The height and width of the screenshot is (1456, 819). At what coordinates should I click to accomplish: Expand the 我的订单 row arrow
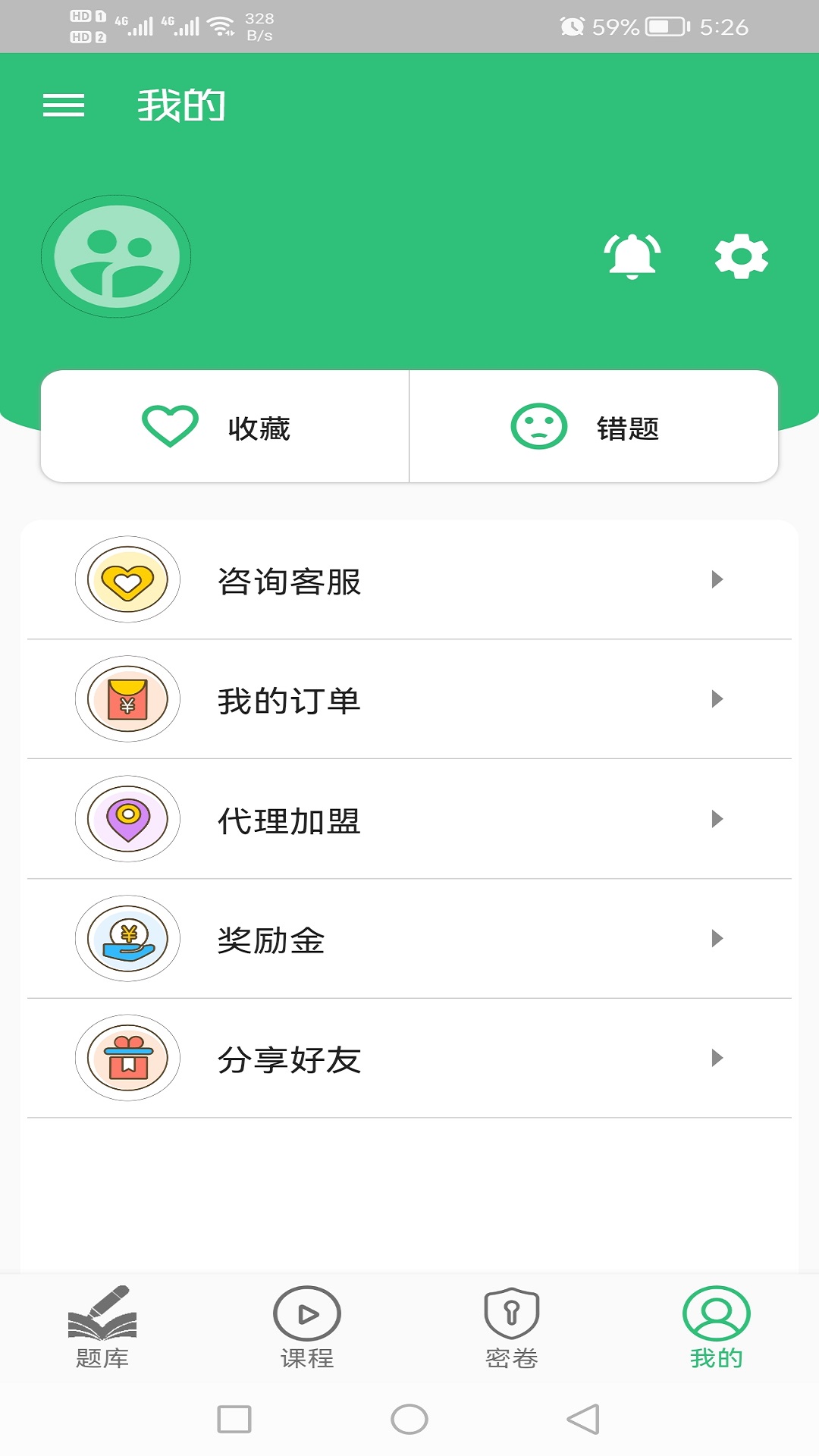pyautogui.click(x=716, y=700)
